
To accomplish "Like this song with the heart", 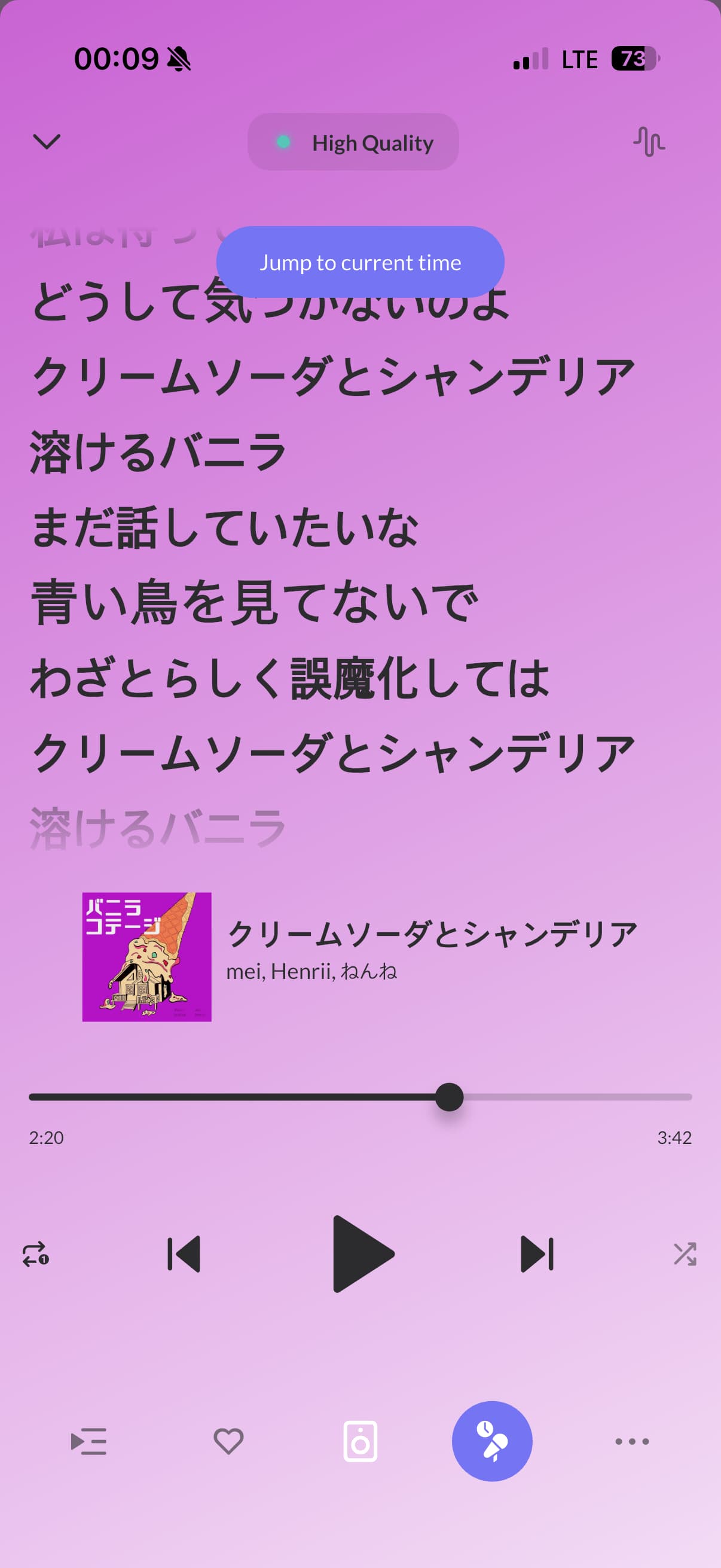I will (x=229, y=1441).
